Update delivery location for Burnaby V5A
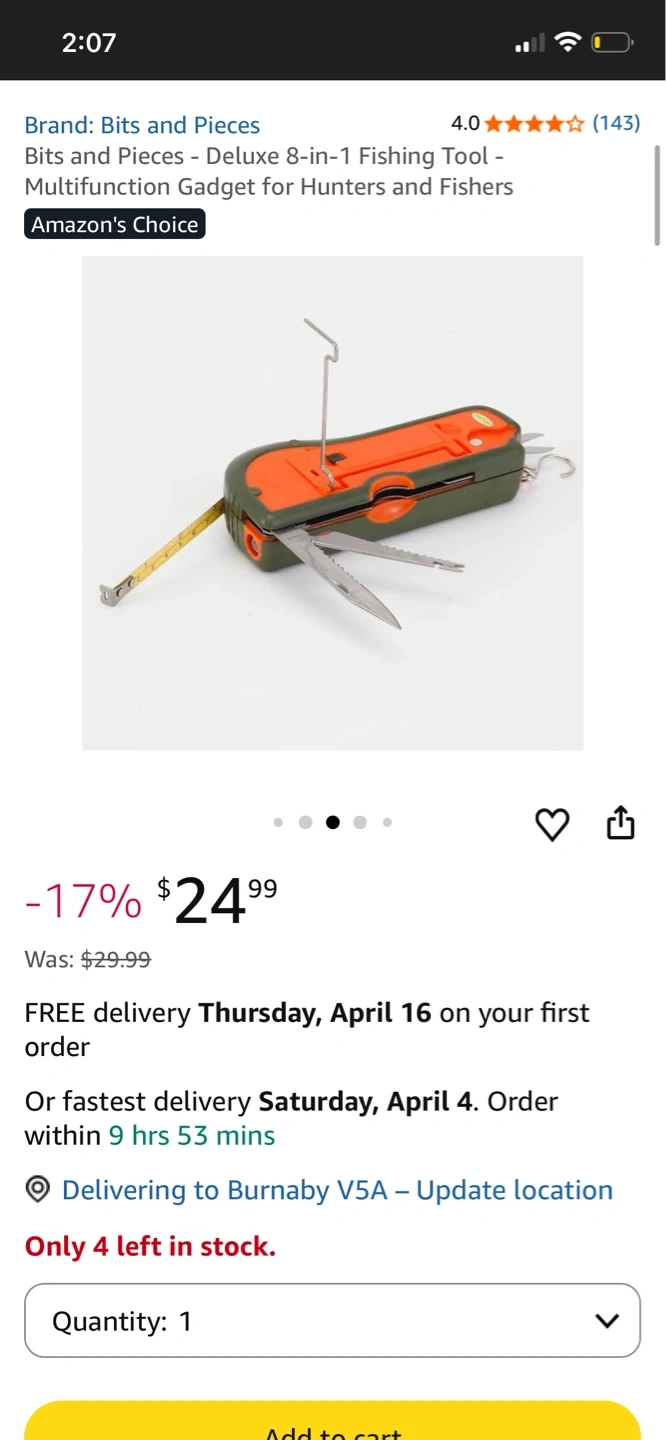The width and height of the screenshot is (666, 1440). coord(337,1190)
